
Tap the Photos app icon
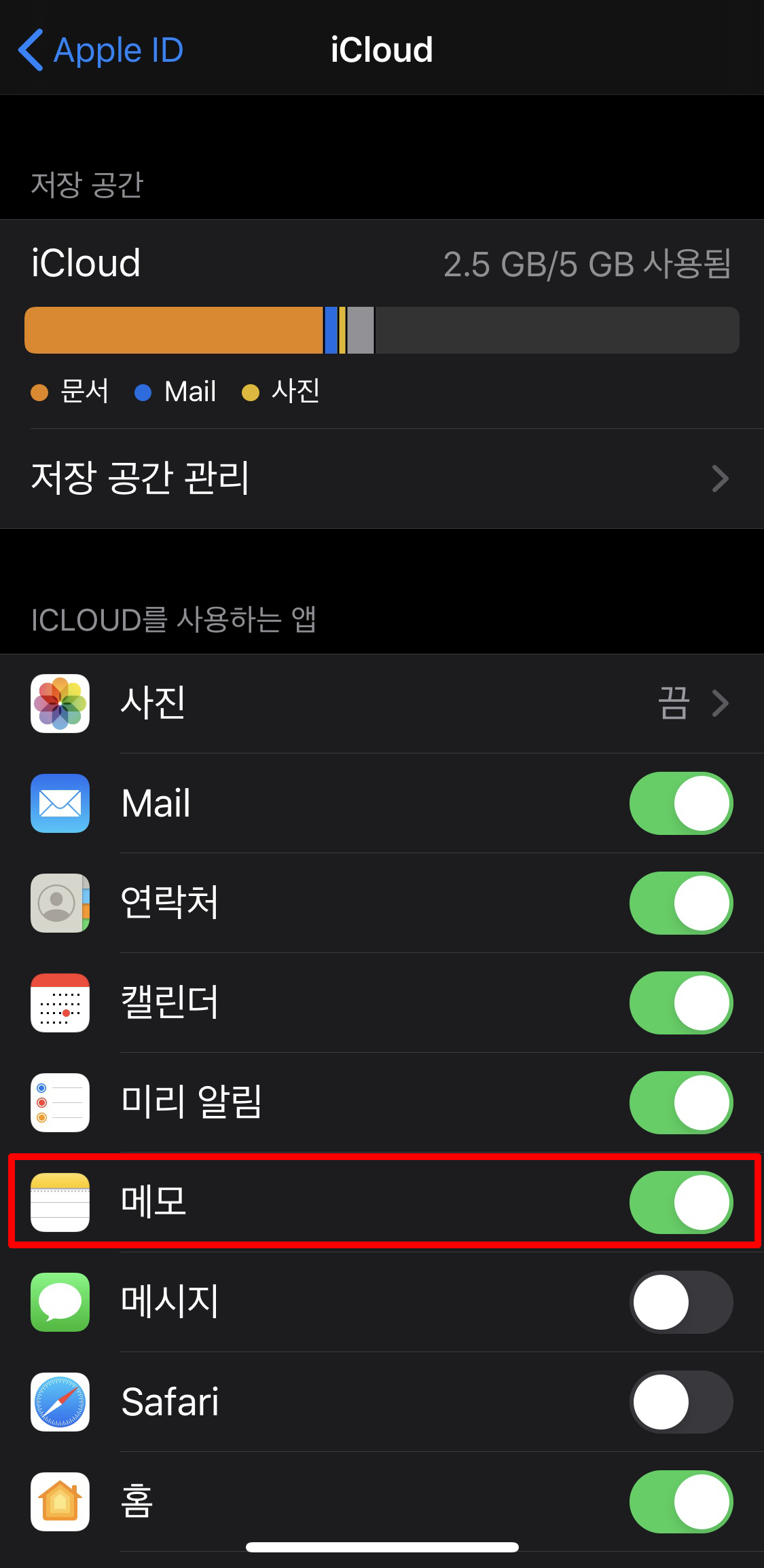click(x=60, y=703)
